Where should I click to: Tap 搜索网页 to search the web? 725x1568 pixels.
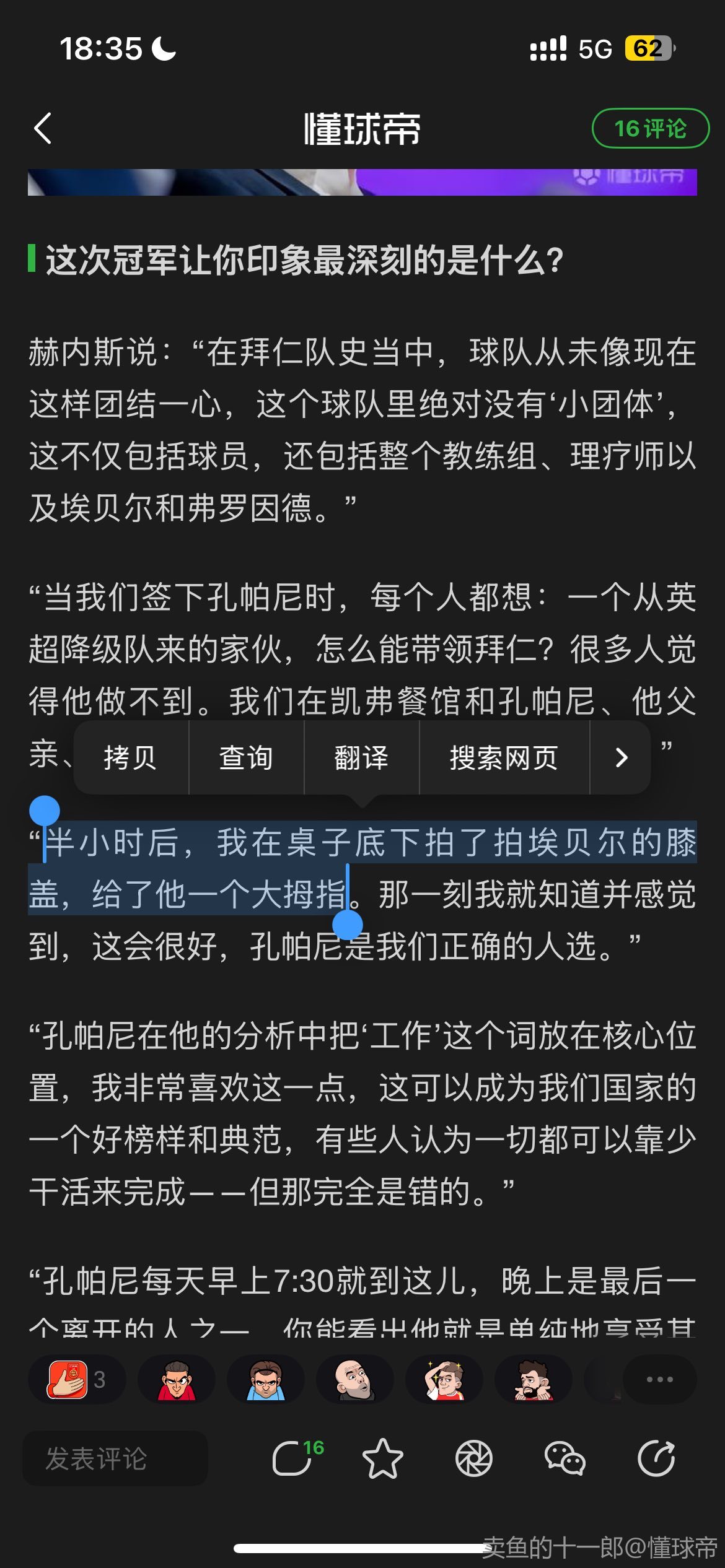[x=504, y=757]
